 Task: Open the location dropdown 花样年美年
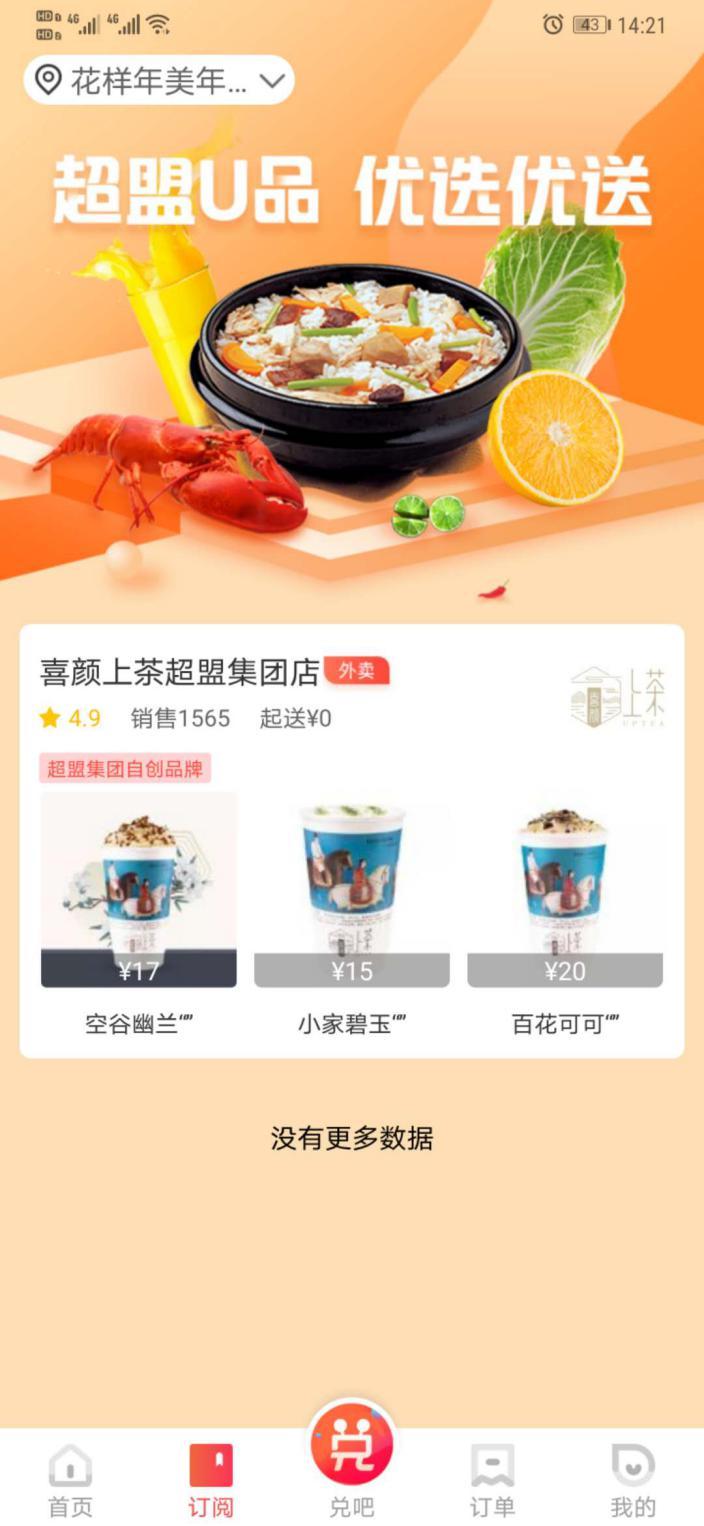point(158,81)
